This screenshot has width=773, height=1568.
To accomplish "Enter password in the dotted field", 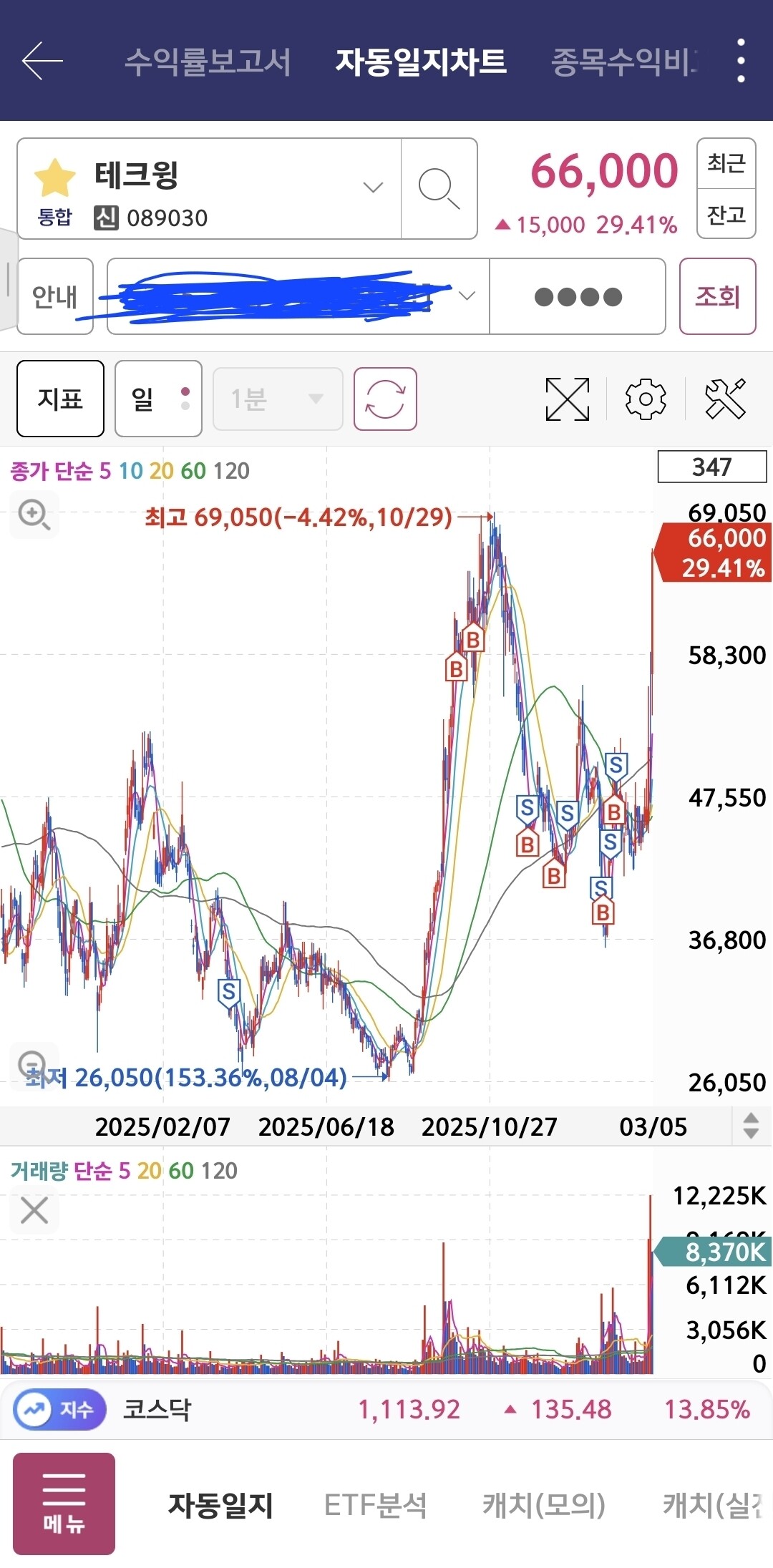I will (578, 296).
